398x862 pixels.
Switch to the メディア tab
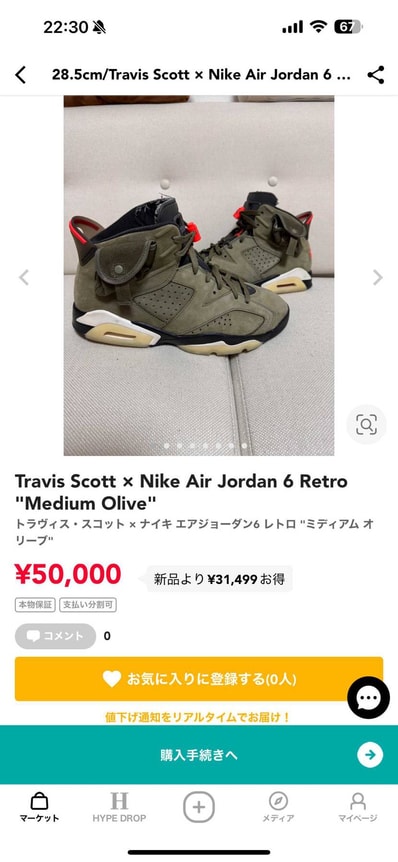tap(278, 807)
